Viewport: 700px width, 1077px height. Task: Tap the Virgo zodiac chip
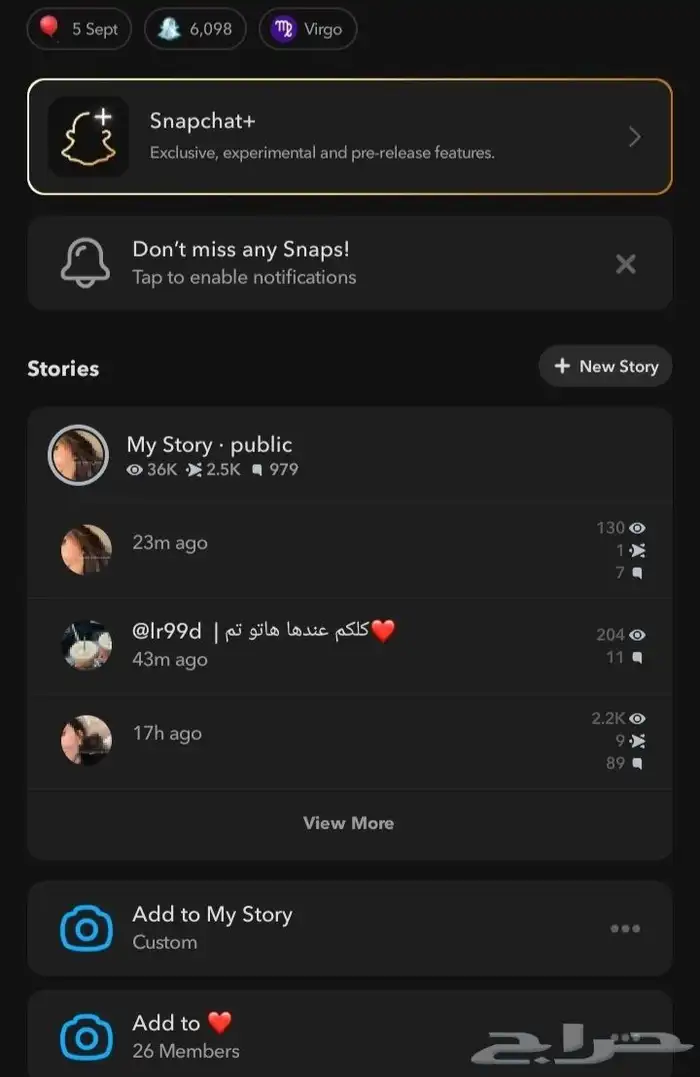pyautogui.click(x=308, y=29)
